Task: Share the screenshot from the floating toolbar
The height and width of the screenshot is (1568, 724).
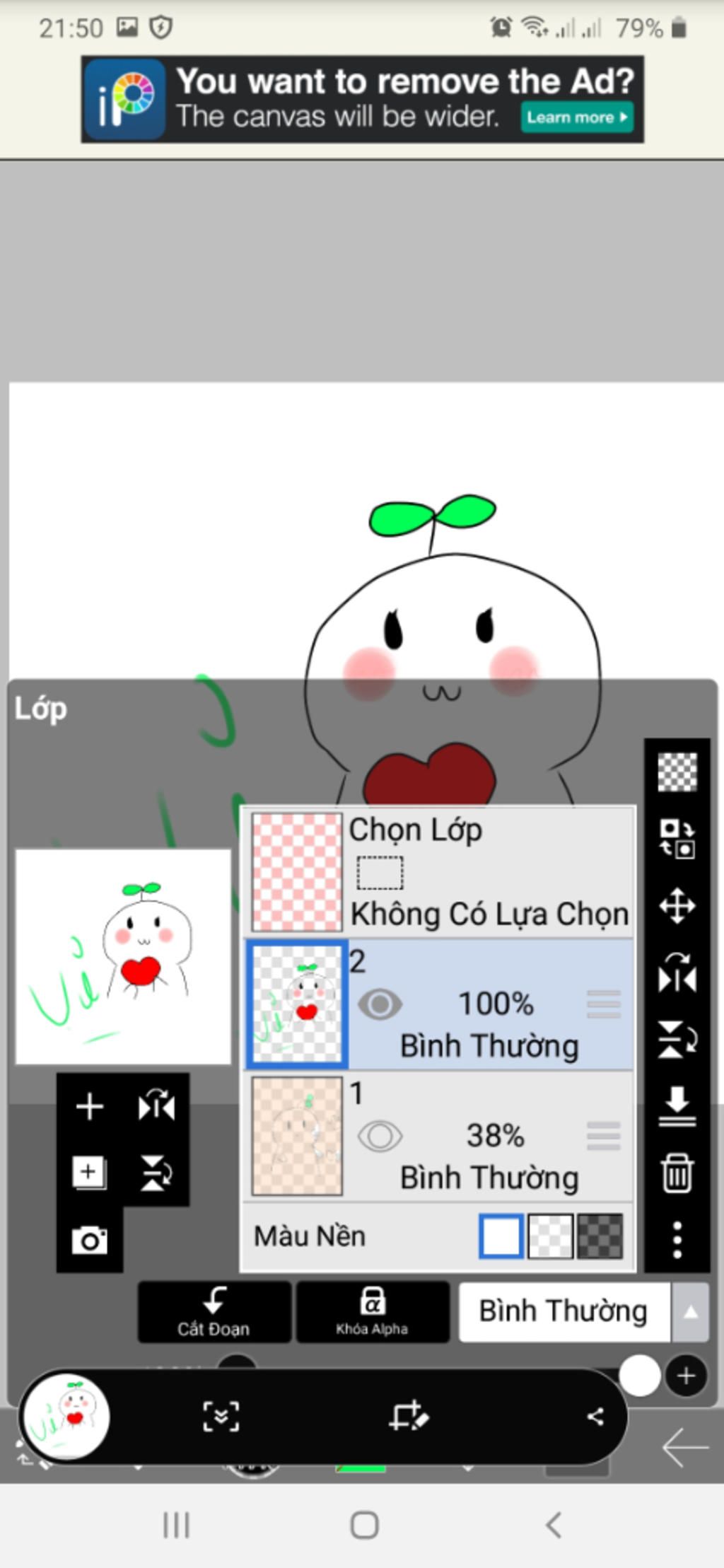Action: tap(595, 1416)
